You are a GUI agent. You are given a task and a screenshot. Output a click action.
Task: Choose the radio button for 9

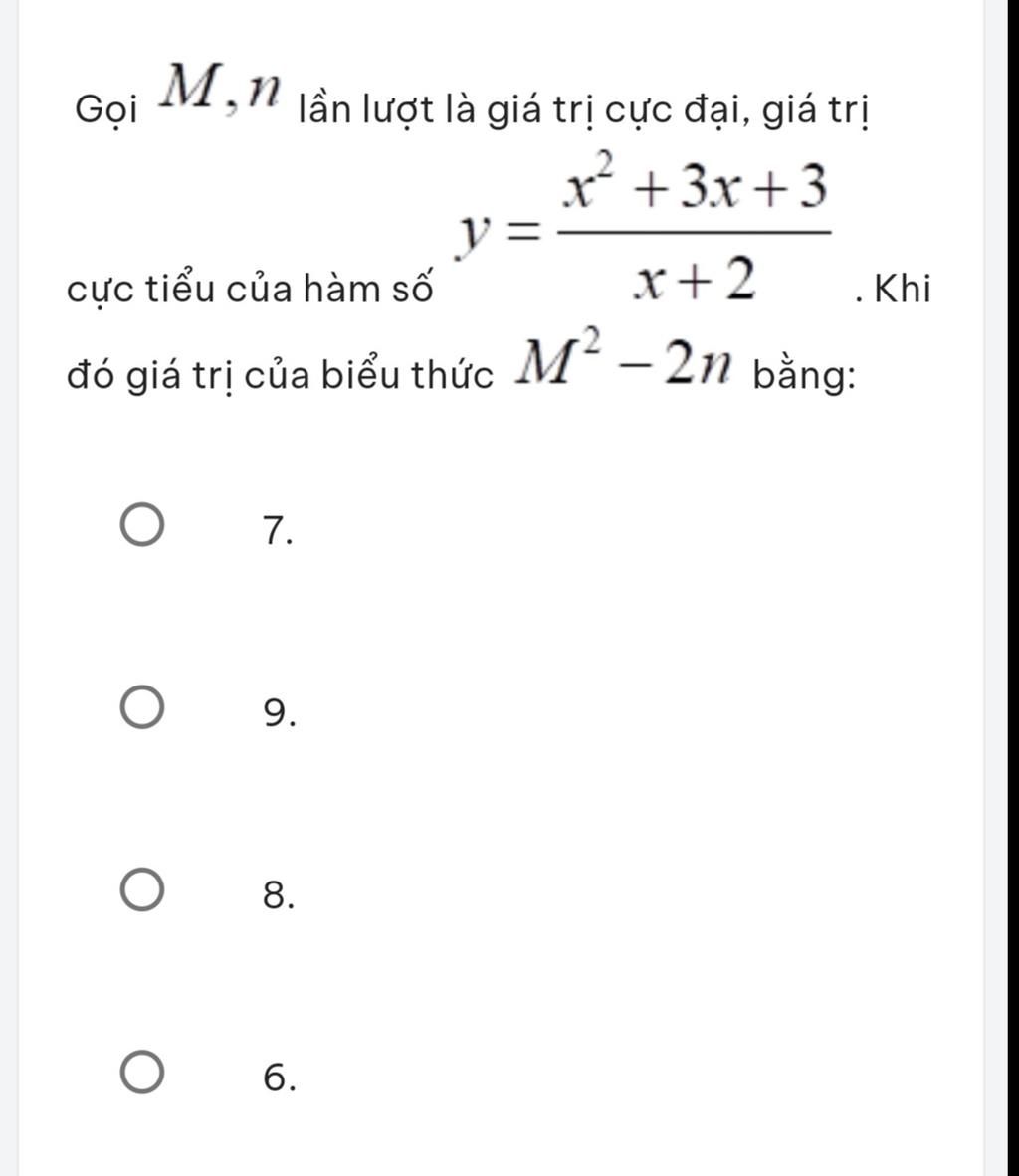(x=142, y=708)
